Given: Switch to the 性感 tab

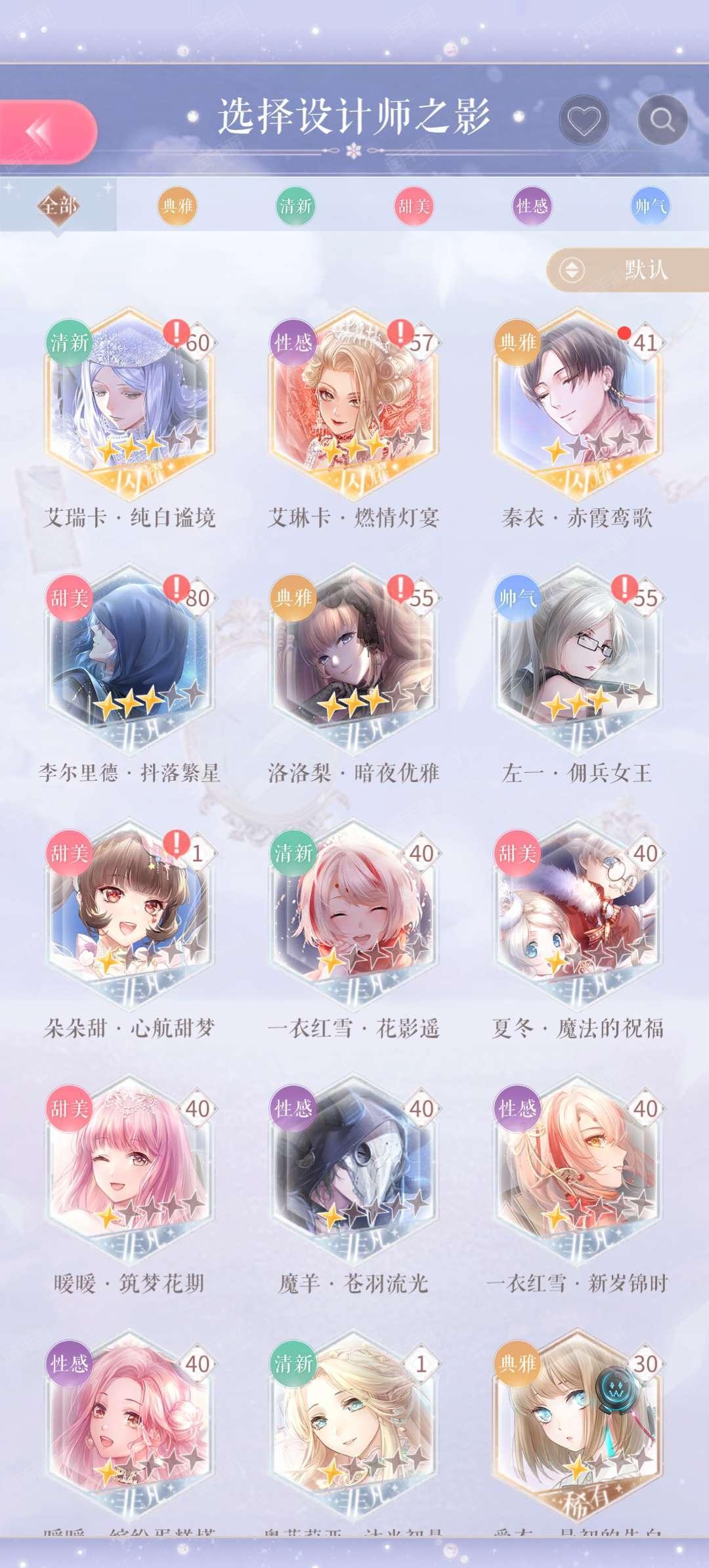Looking at the screenshot, I should (532, 206).
